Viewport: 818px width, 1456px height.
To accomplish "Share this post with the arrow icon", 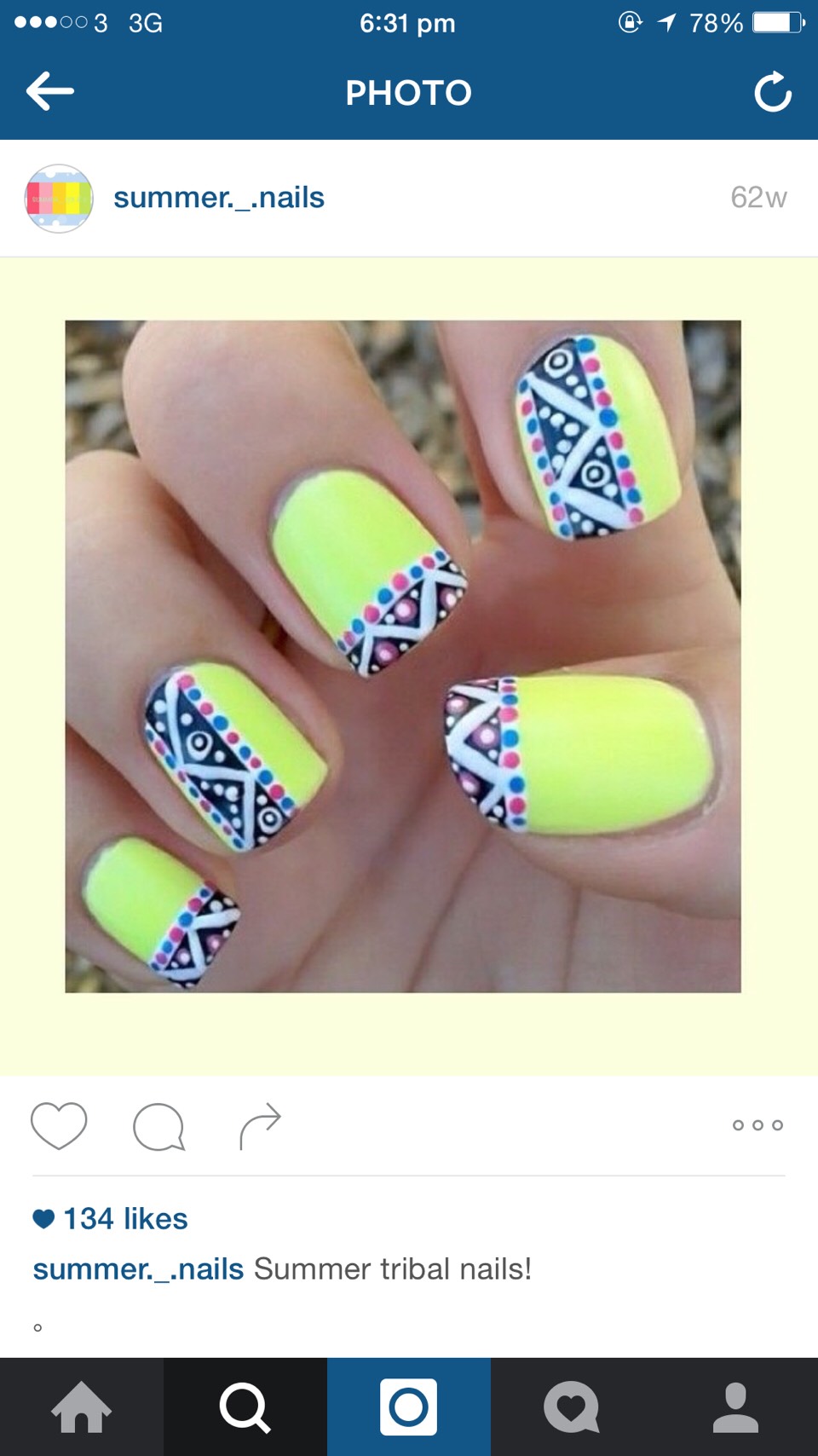I will tap(260, 1125).
